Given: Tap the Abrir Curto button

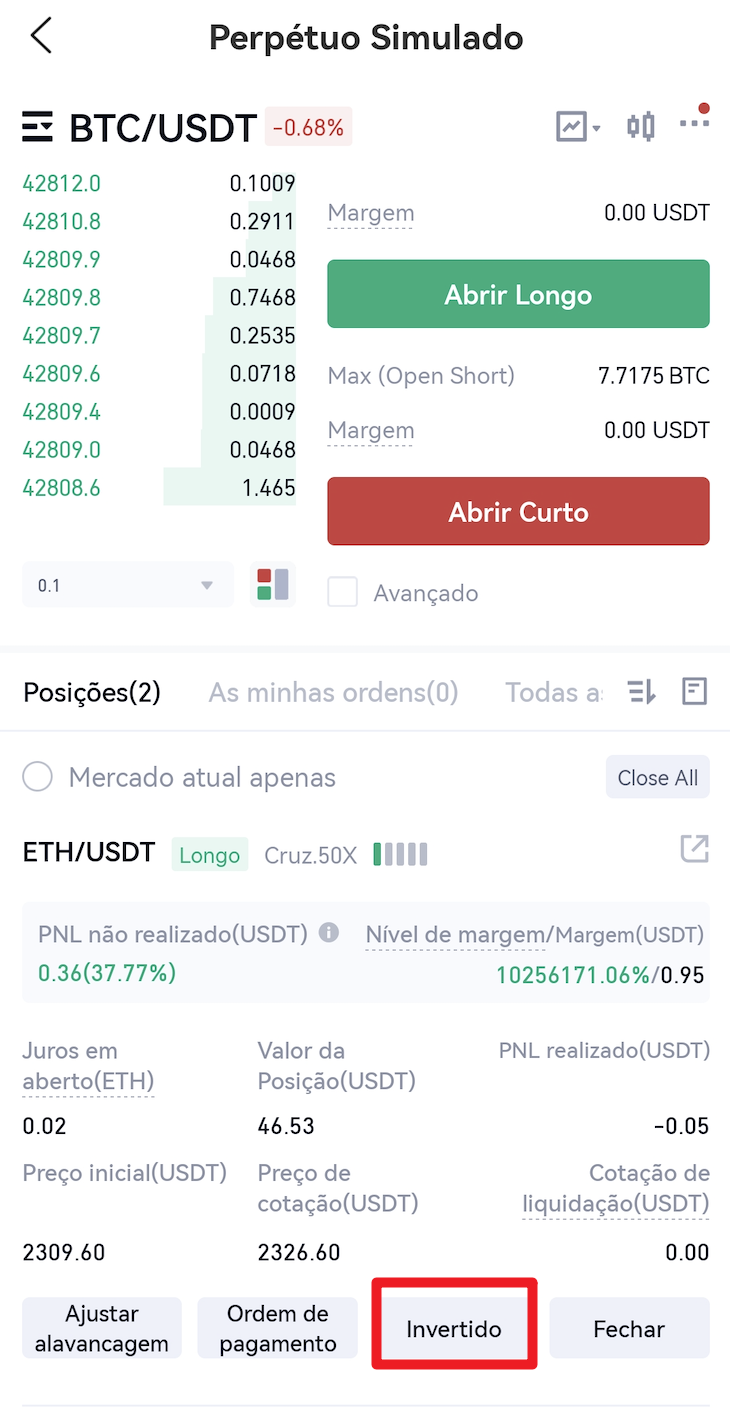Looking at the screenshot, I should pos(518,512).
